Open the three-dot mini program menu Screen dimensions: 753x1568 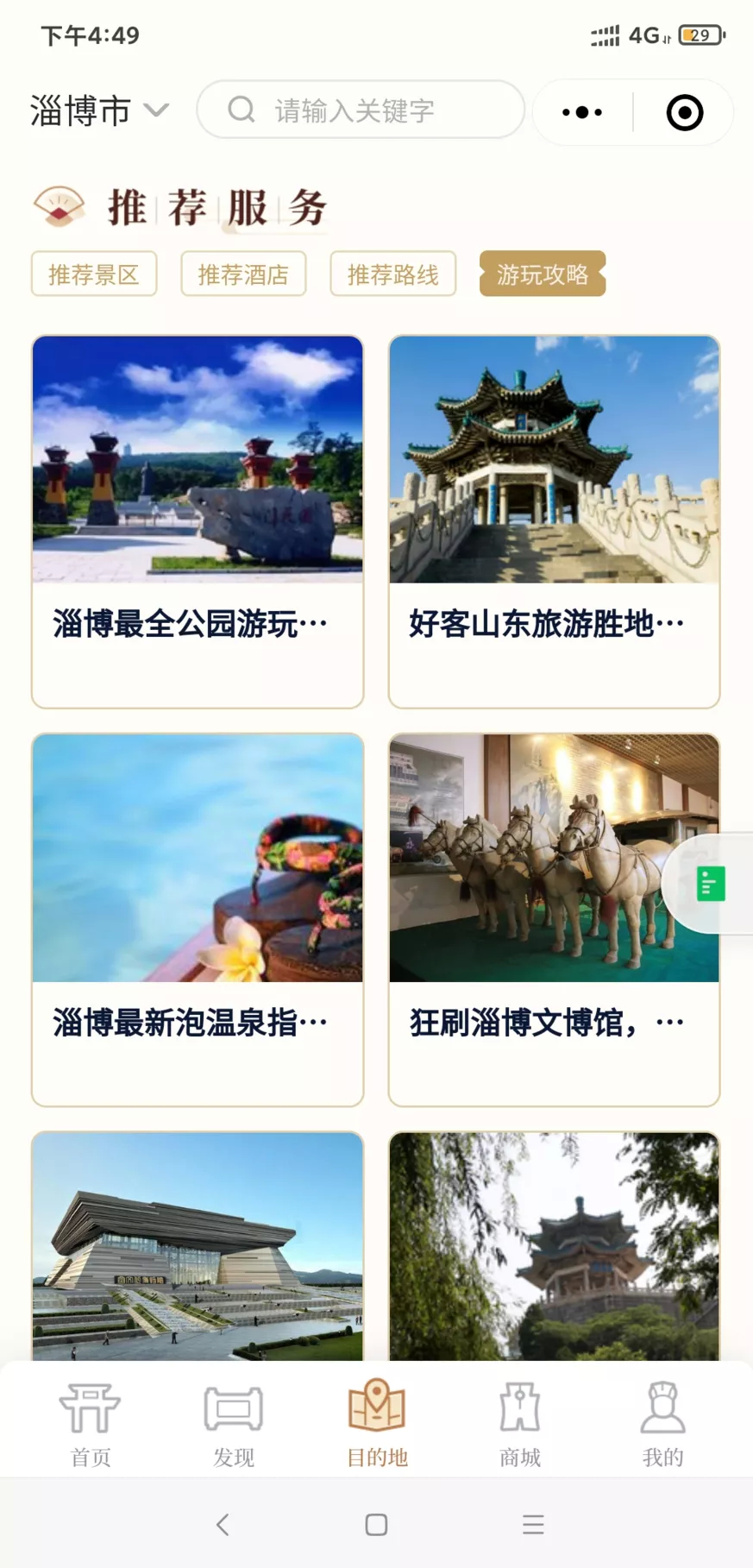[x=582, y=112]
